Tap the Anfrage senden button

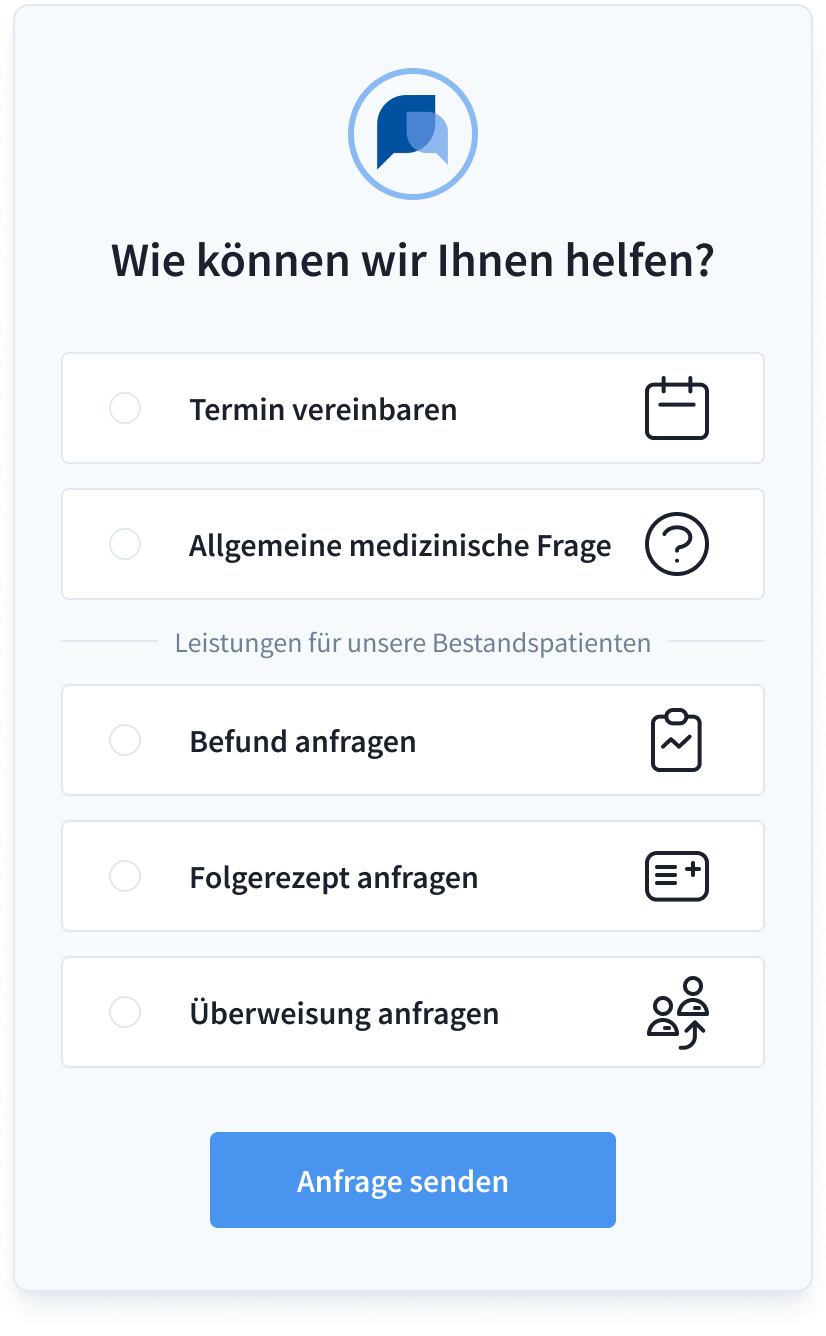coord(412,1180)
